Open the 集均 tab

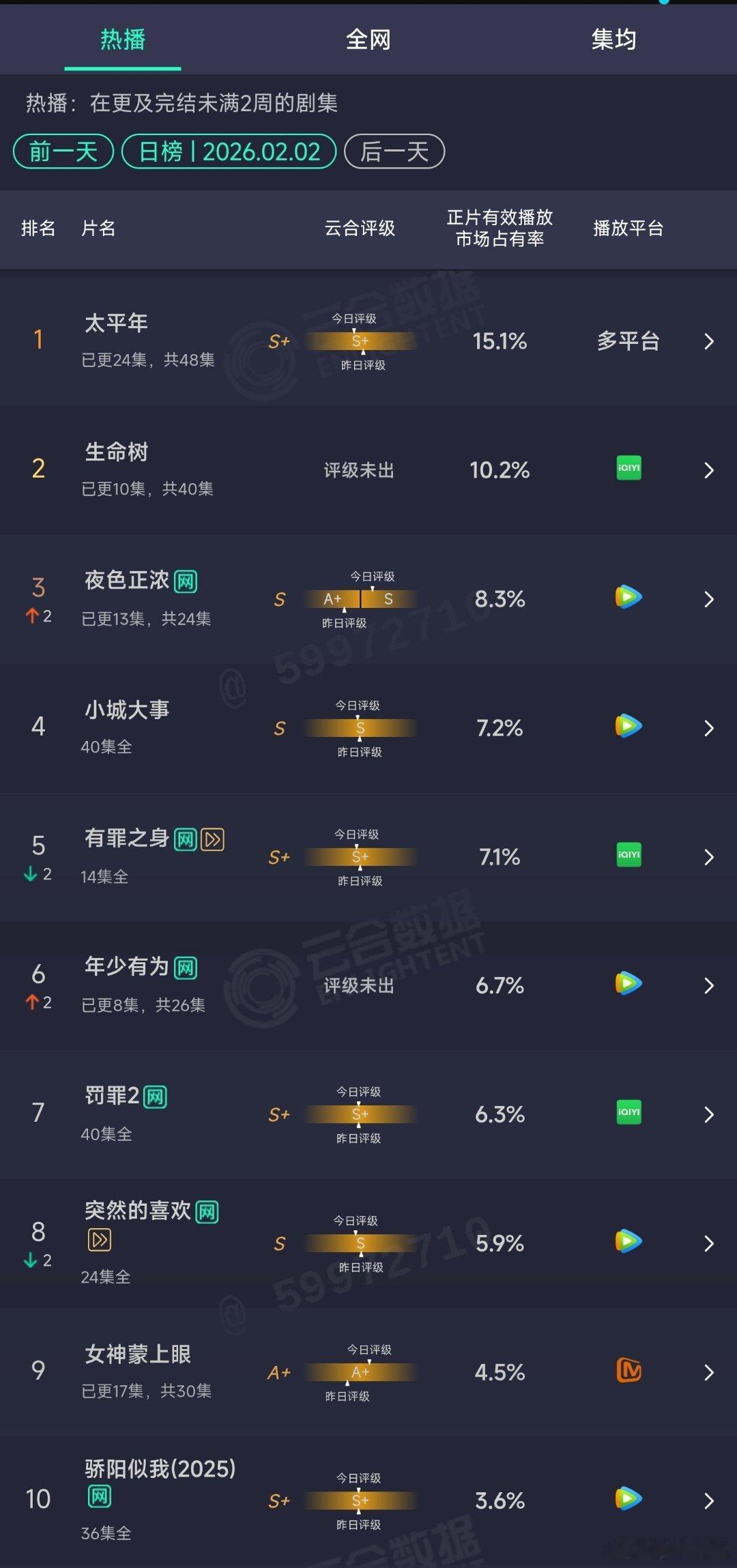613,40
